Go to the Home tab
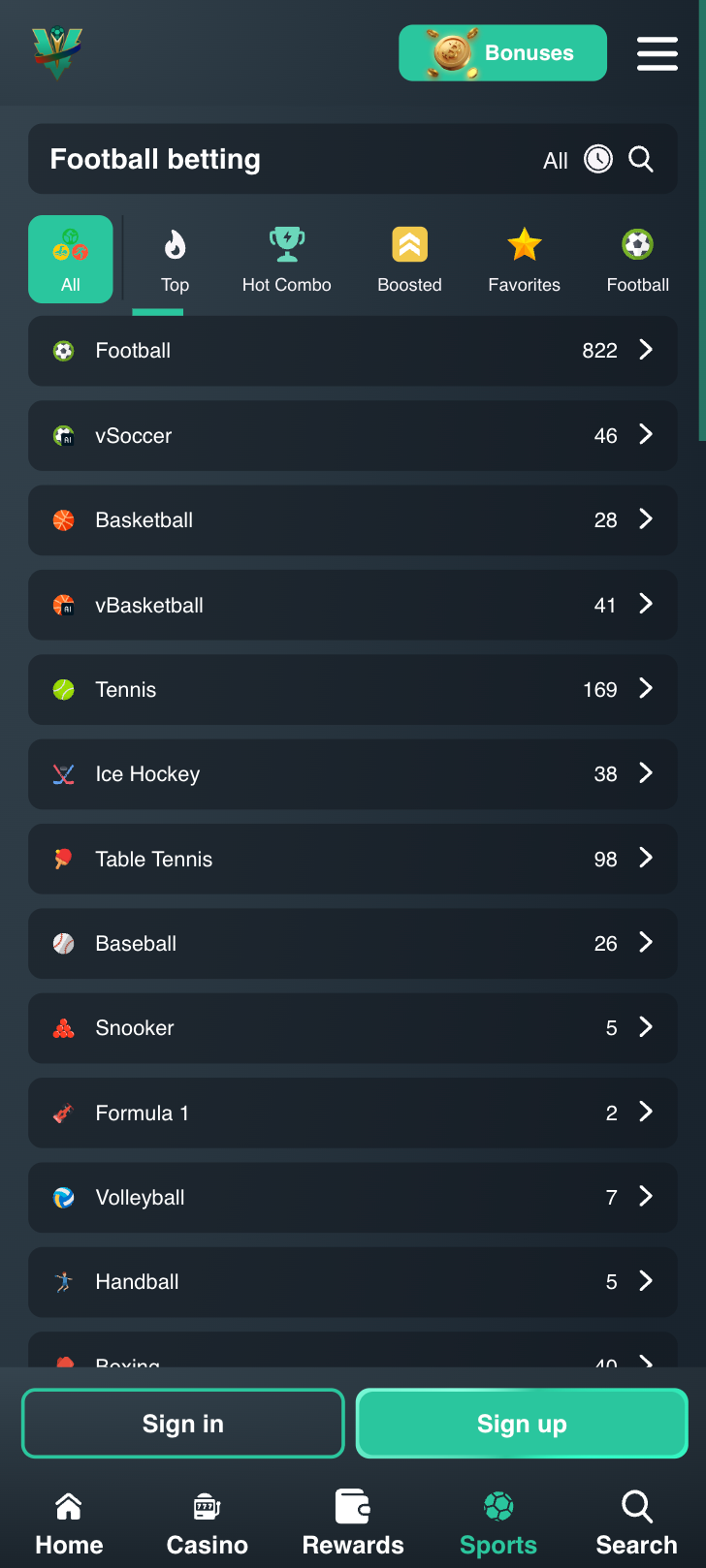Viewport: 706px width, 1568px height. click(x=69, y=1523)
